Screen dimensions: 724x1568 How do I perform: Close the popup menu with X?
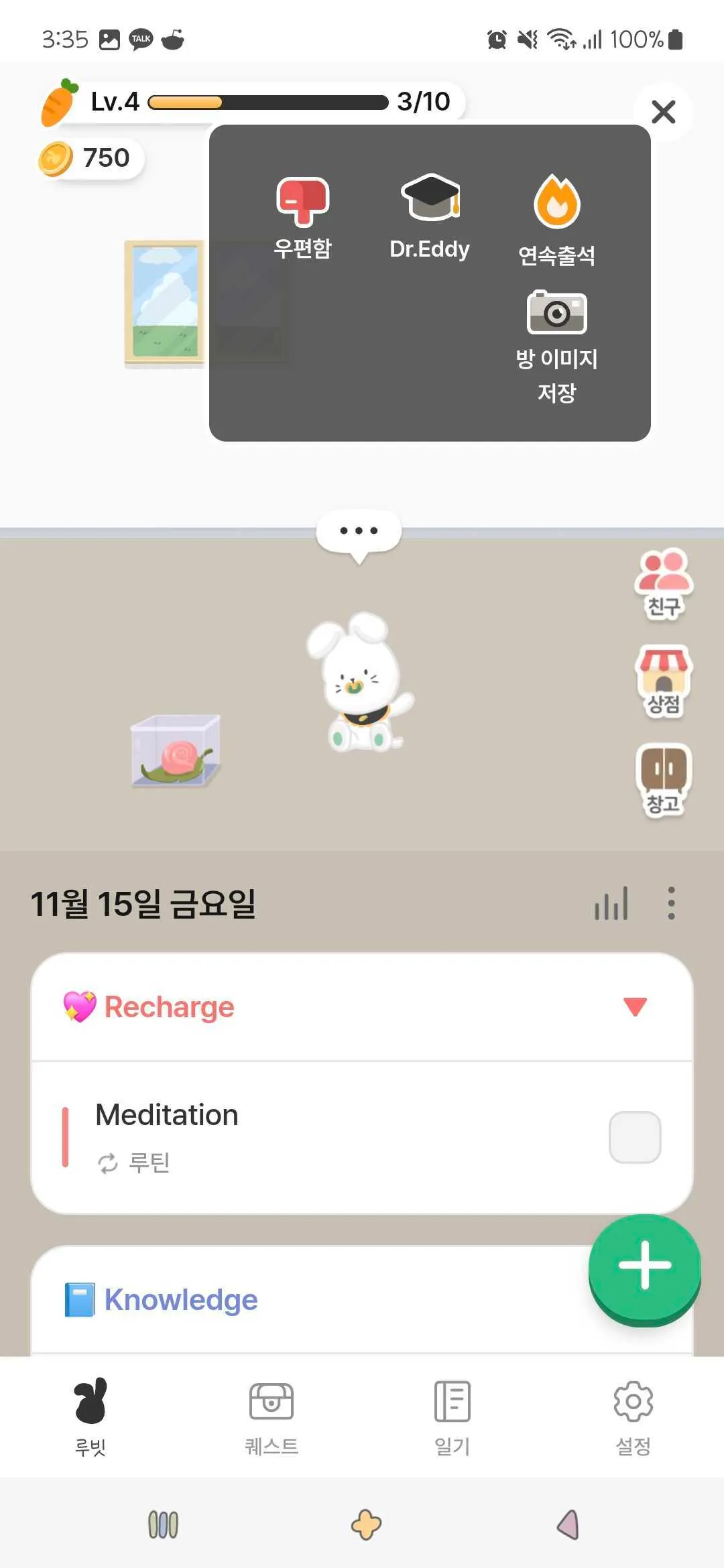[x=663, y=112]
